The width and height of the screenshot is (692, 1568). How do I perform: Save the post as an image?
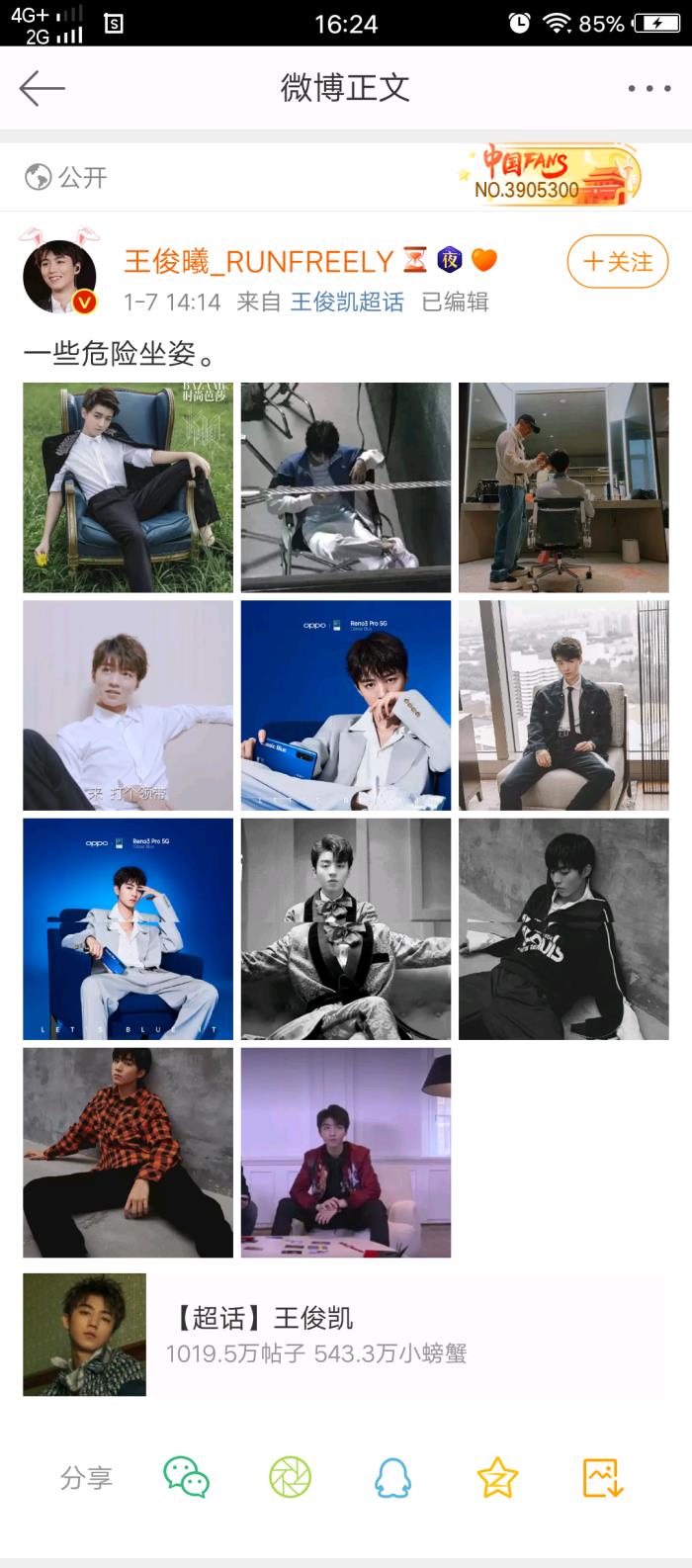(x=602, y=1478)
